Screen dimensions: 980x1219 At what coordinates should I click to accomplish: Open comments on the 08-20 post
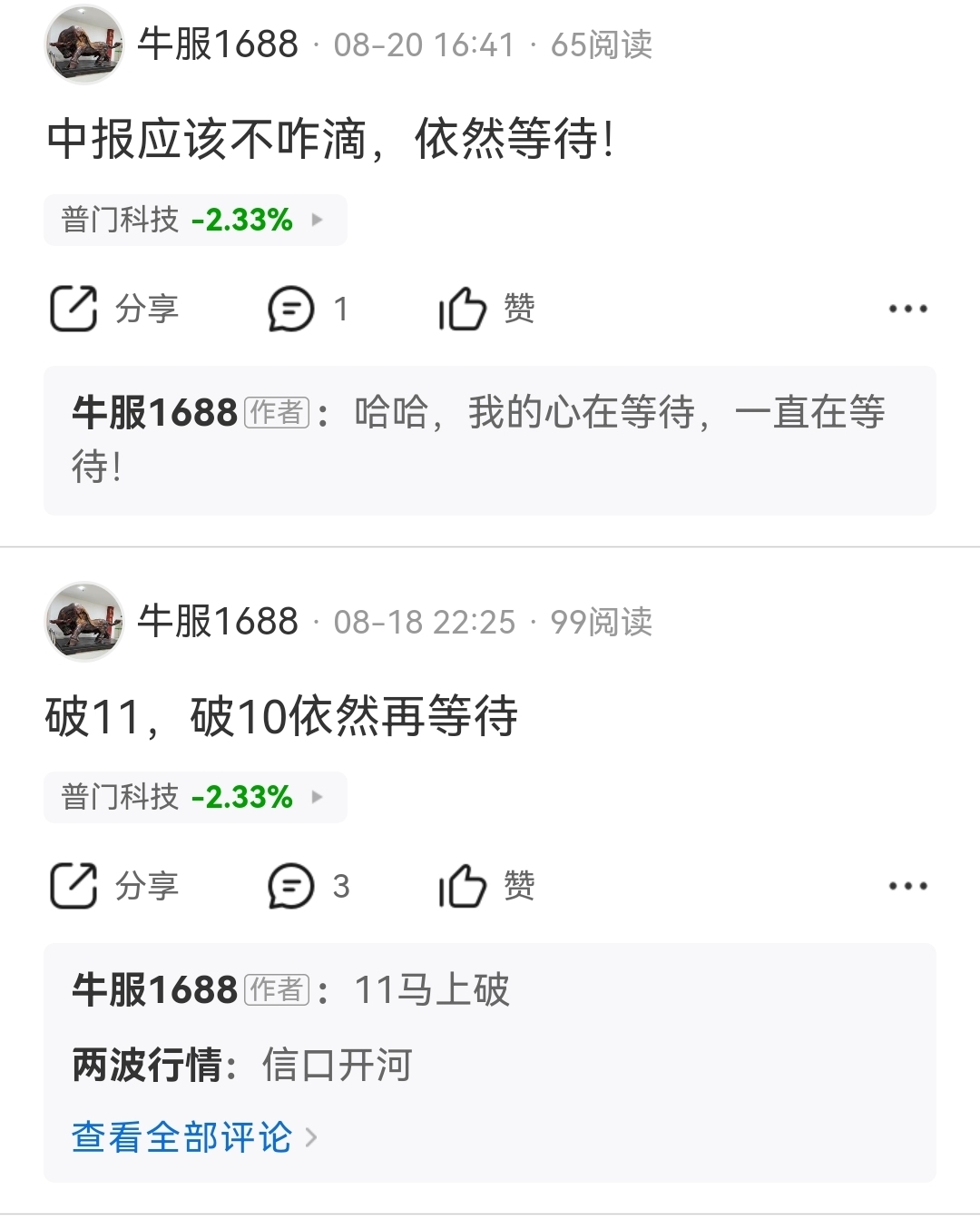click(x=308, y=309)
